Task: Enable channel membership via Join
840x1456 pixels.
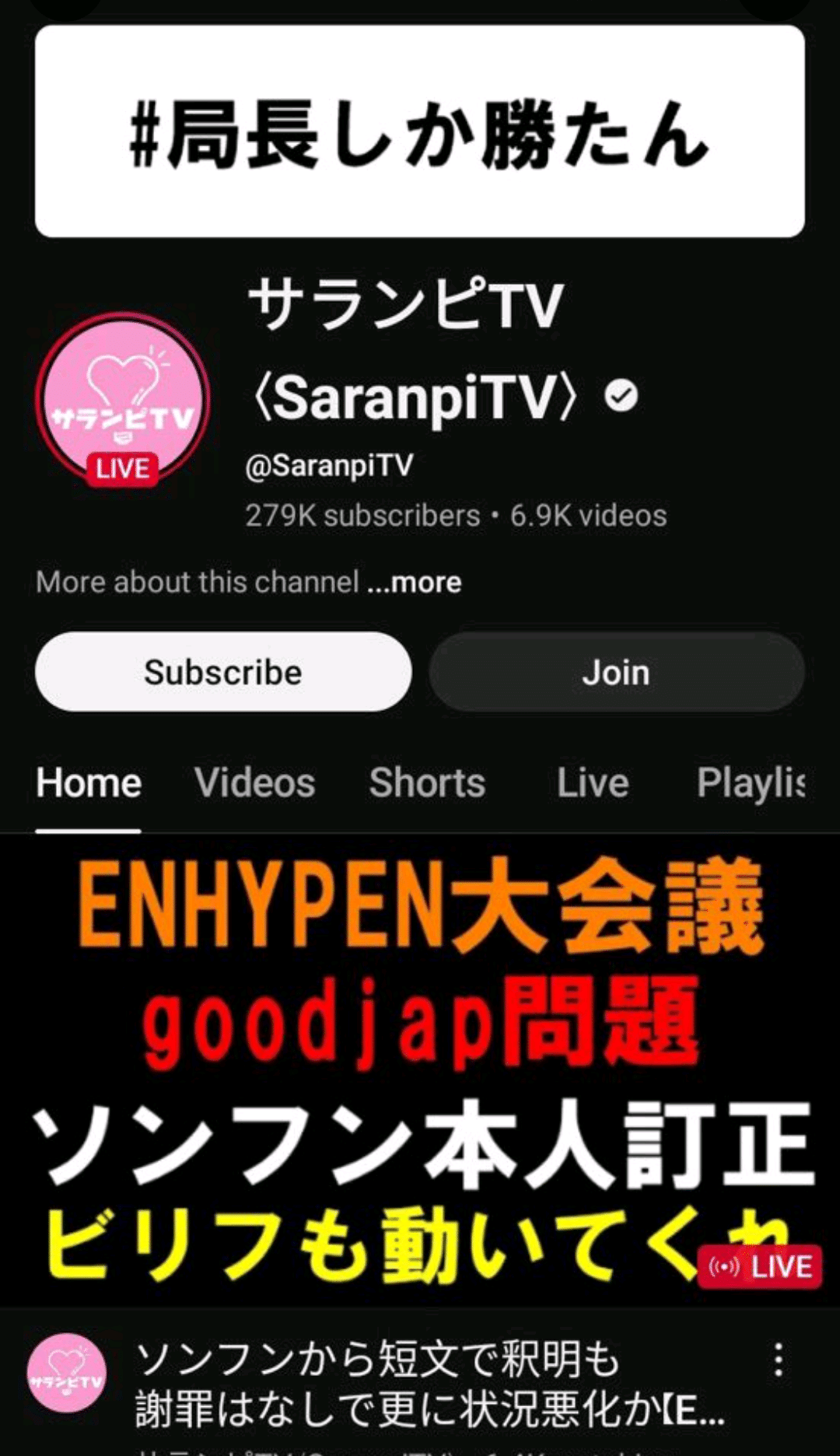Action: [615, 672]
